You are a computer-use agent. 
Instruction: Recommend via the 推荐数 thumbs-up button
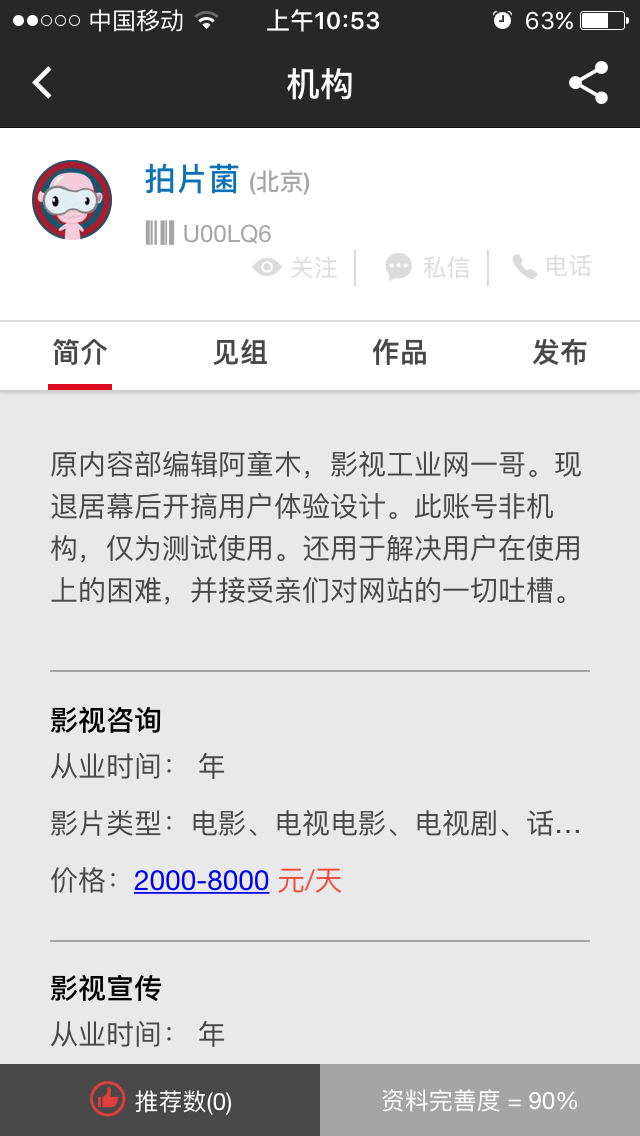(x=160, y=1100)
